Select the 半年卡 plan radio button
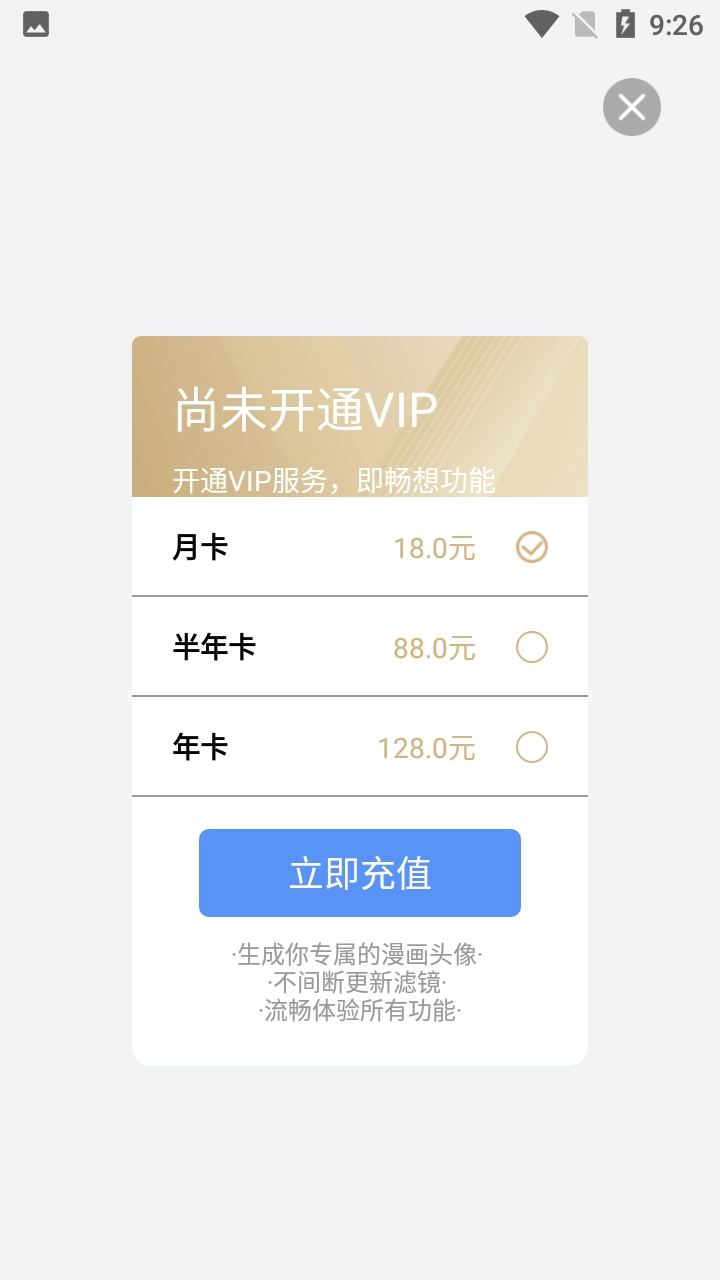Screen dimensions: 720x1280 coord(534,647)
